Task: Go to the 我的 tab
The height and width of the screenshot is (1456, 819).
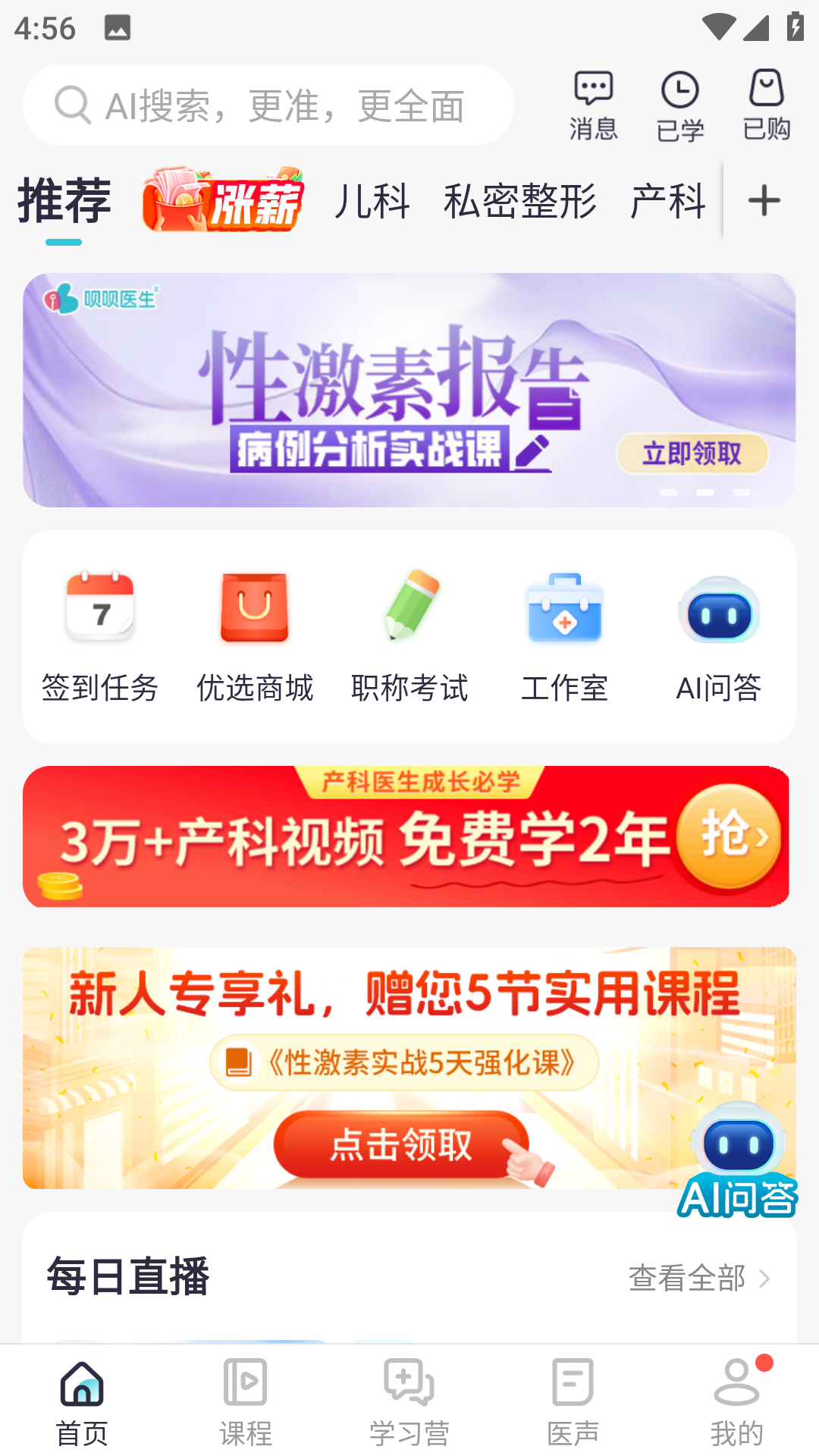Action: [737, 1401]
